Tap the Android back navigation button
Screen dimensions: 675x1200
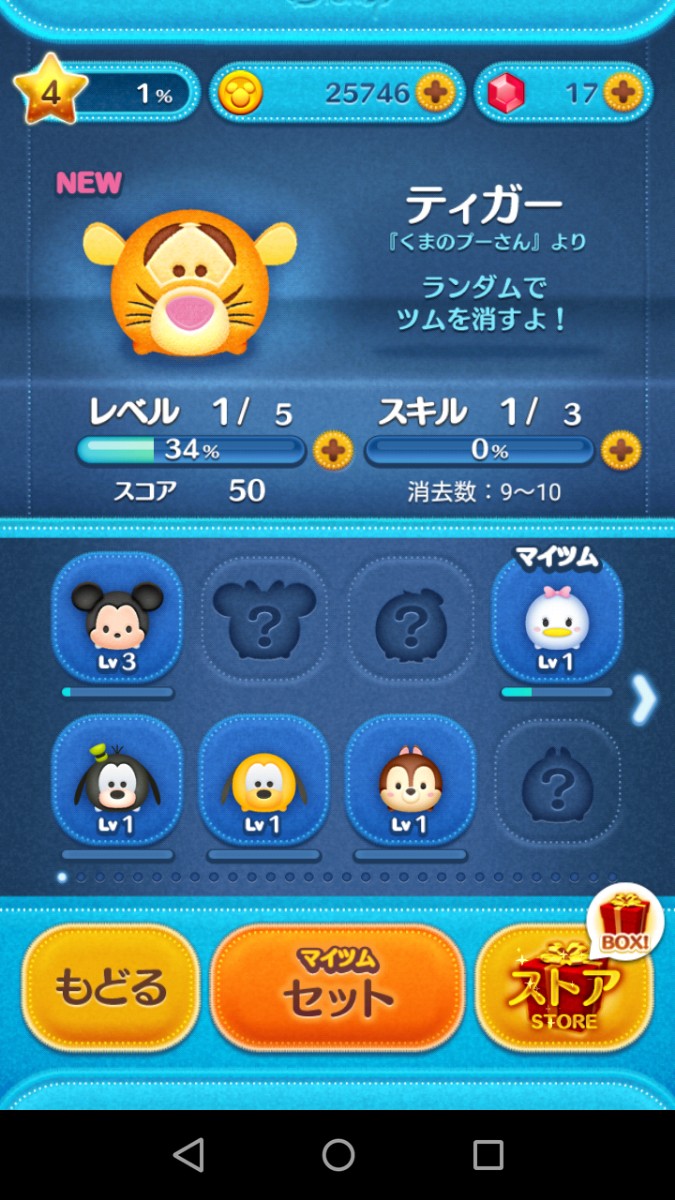pyautogui.click(x=188, y=1155)
